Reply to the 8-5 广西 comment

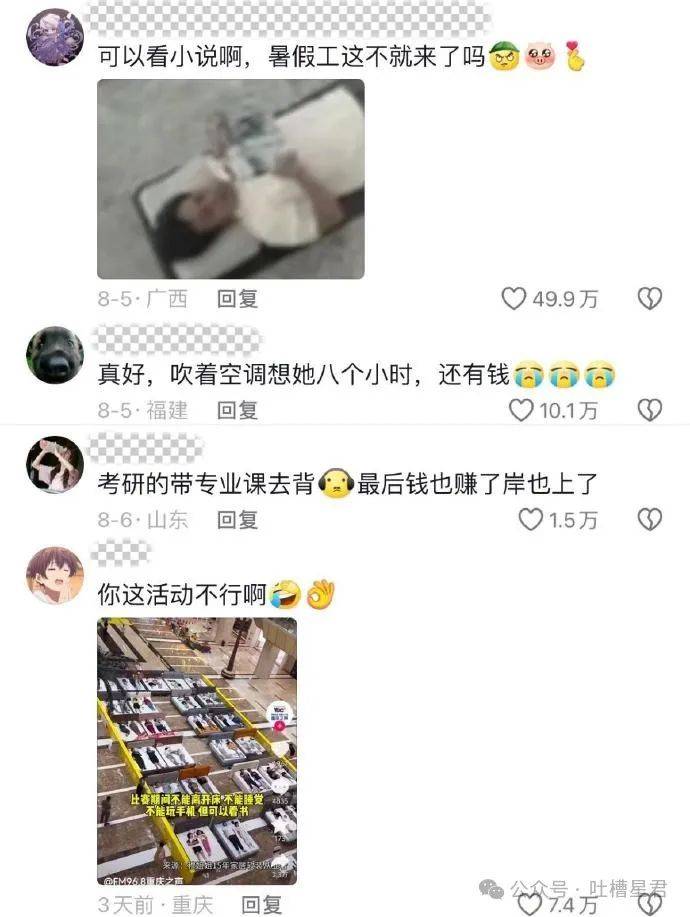pos(238,298)
